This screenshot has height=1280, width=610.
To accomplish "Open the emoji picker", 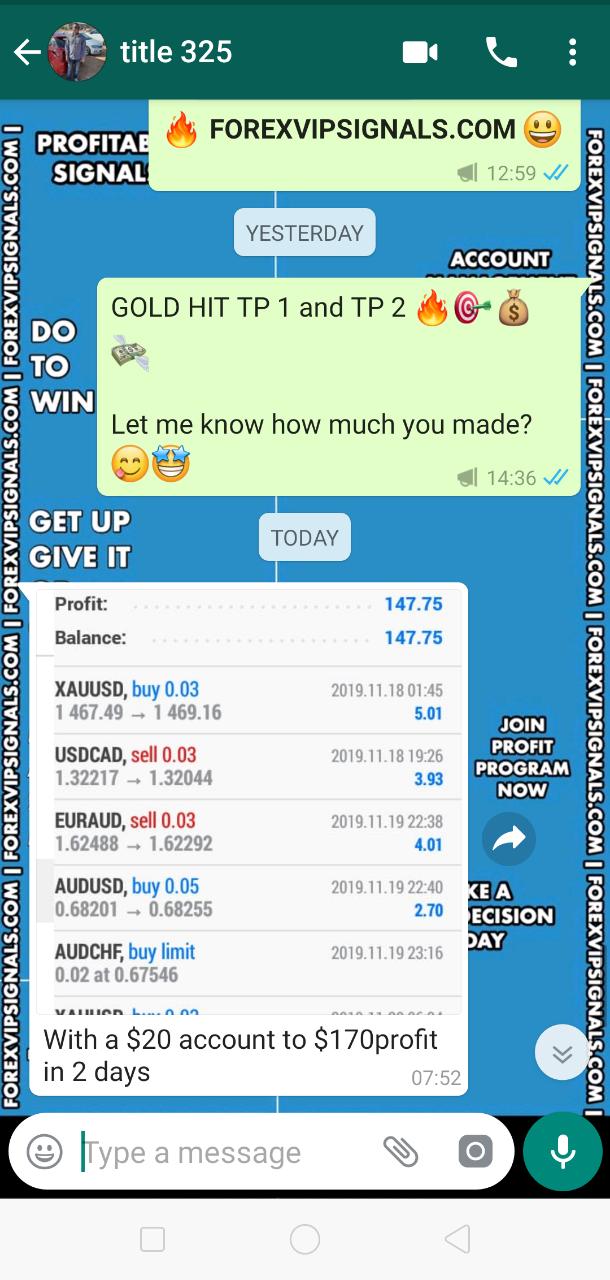I will [x=44, y=1152].
